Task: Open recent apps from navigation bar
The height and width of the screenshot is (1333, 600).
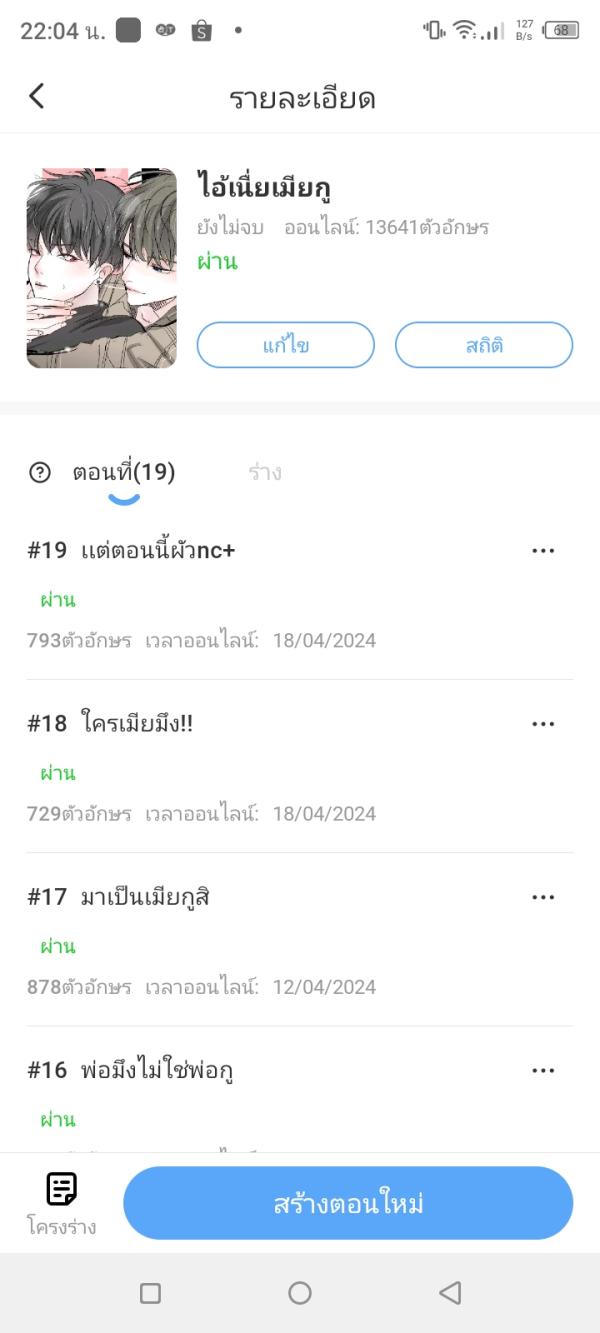Action: (x=150, y=1293)
